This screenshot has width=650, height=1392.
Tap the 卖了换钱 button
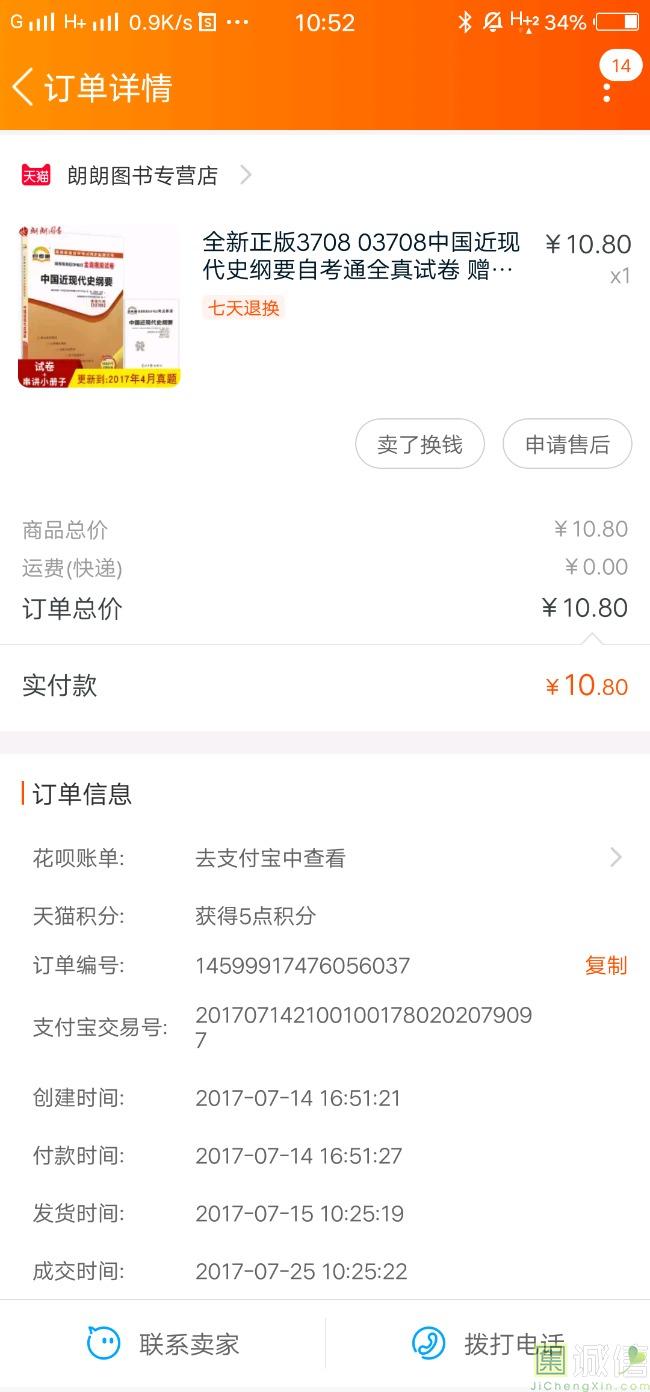(x=420, y=444)
